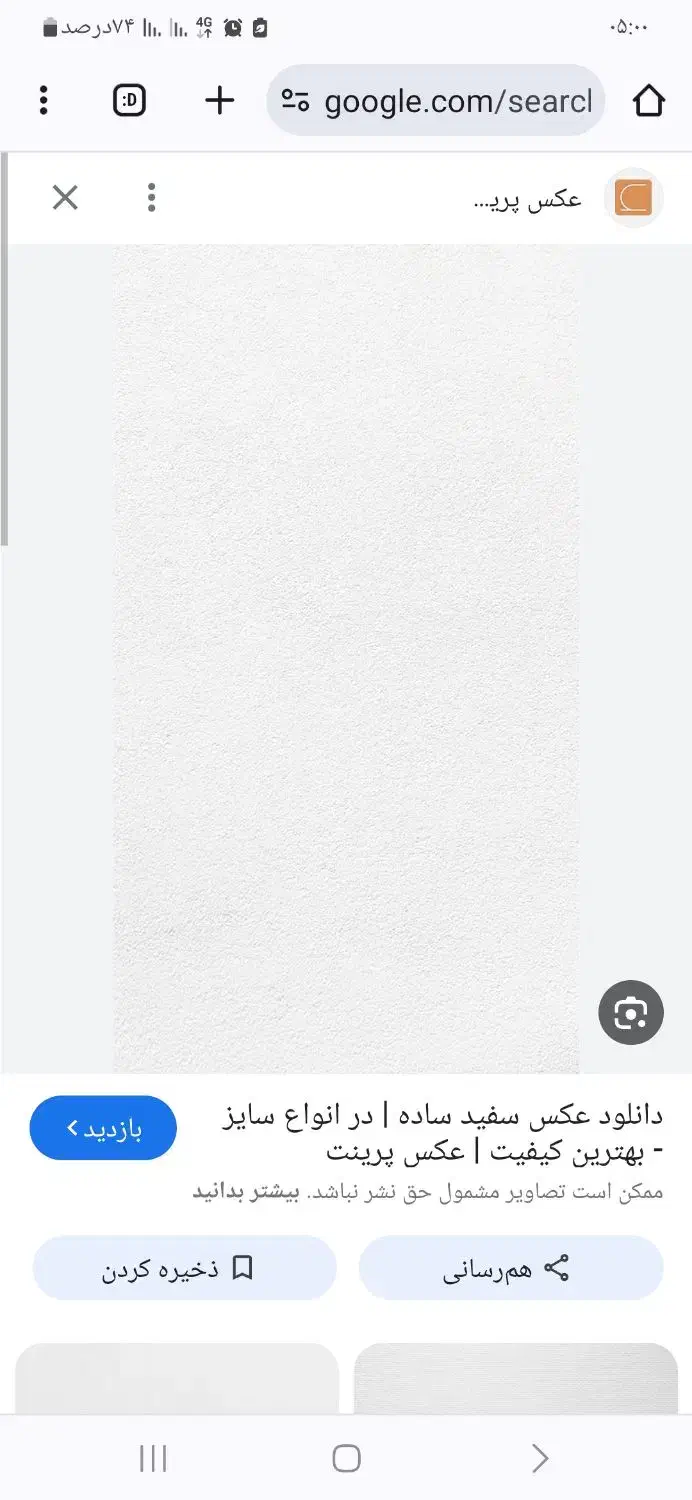
Task: Tap the system home button
Action: 346,1458
